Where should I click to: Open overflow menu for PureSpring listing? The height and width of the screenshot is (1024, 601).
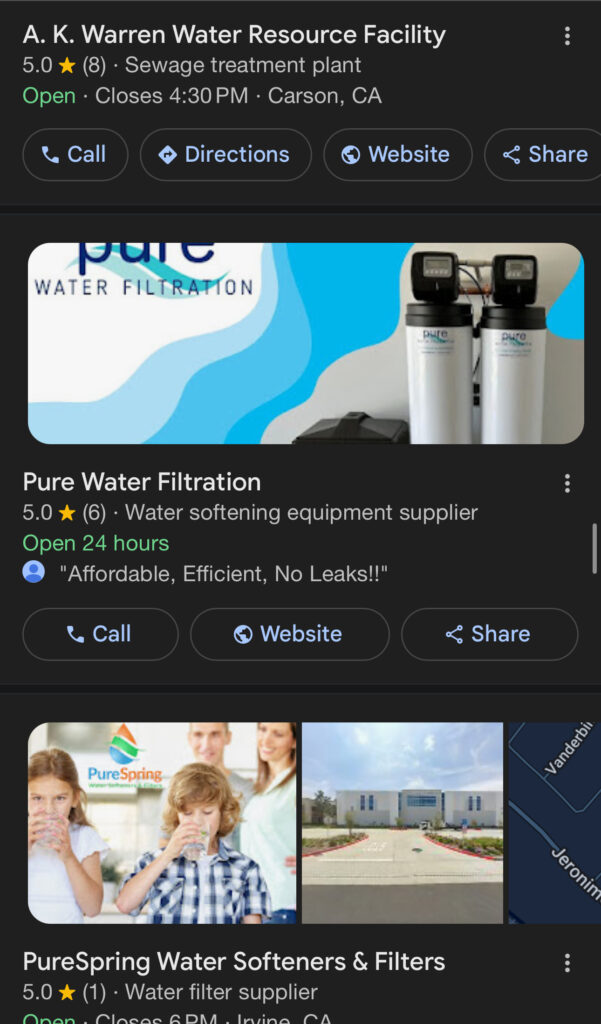pyautogui.click(x=567, y=963)
